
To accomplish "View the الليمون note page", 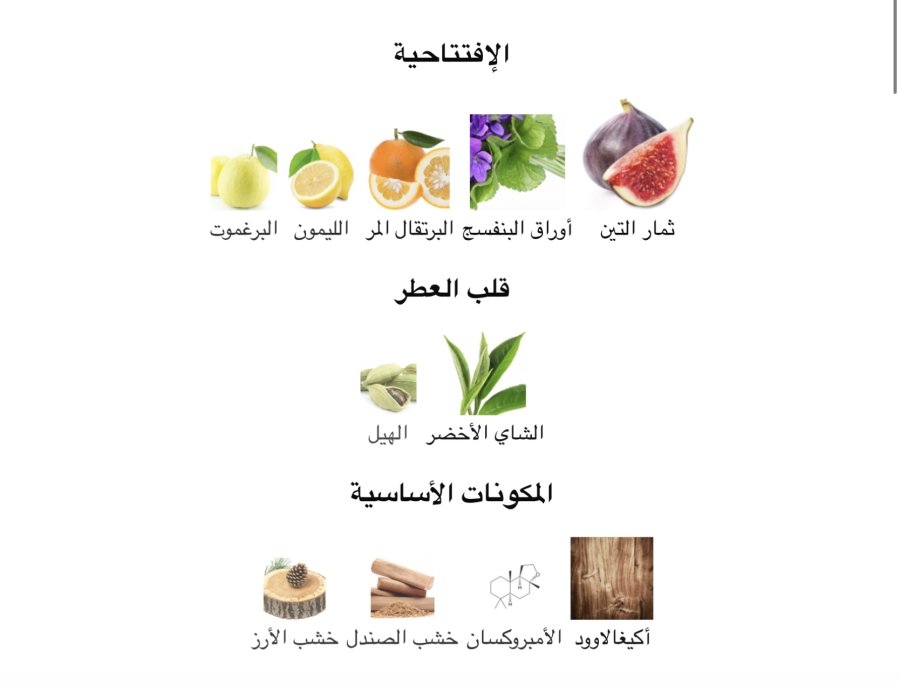I will 321,176.
